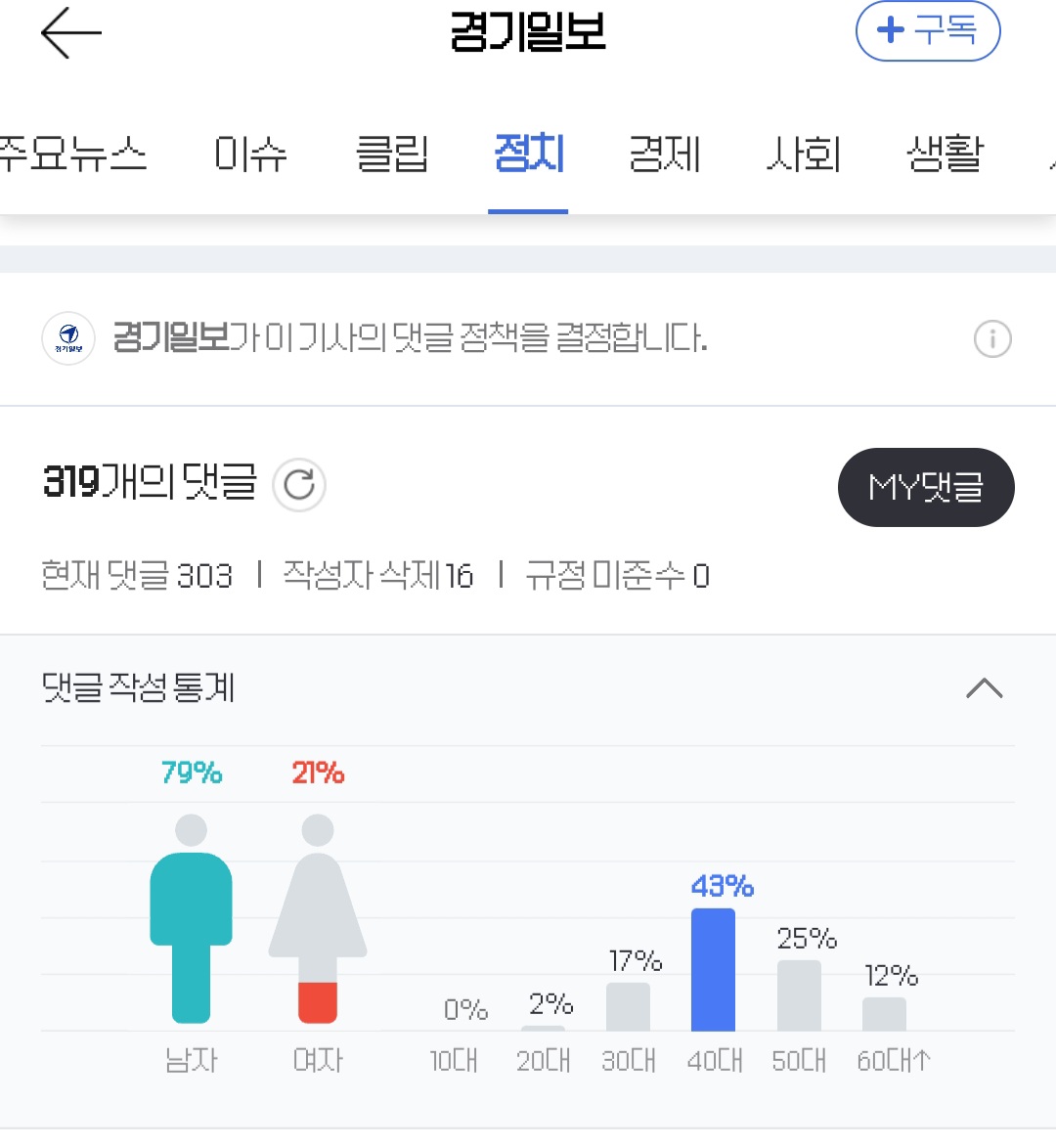The image size is (1056, 1148).
Task: Switch to the 생활 tab
Action: (x=944, y=155)
